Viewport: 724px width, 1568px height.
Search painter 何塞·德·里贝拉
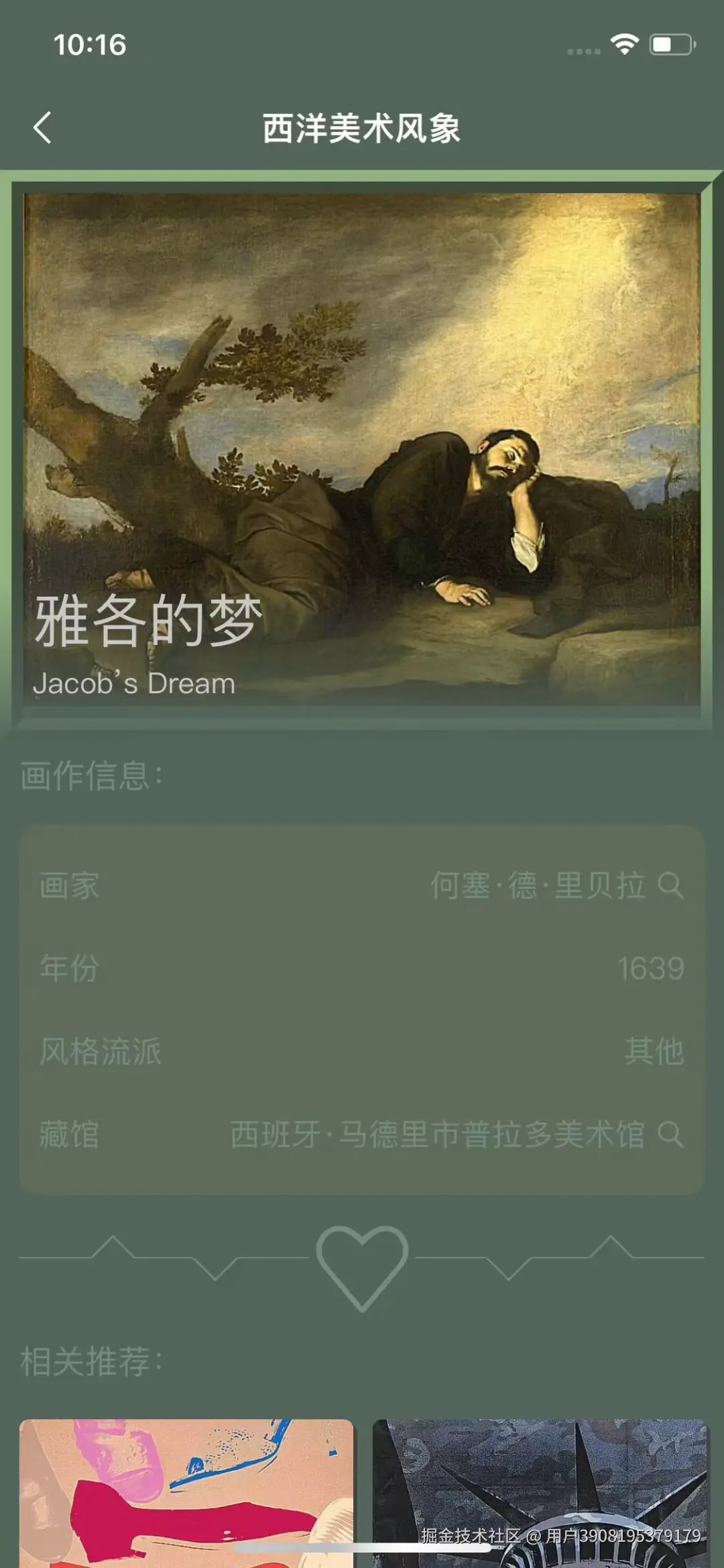pos(670,886)
